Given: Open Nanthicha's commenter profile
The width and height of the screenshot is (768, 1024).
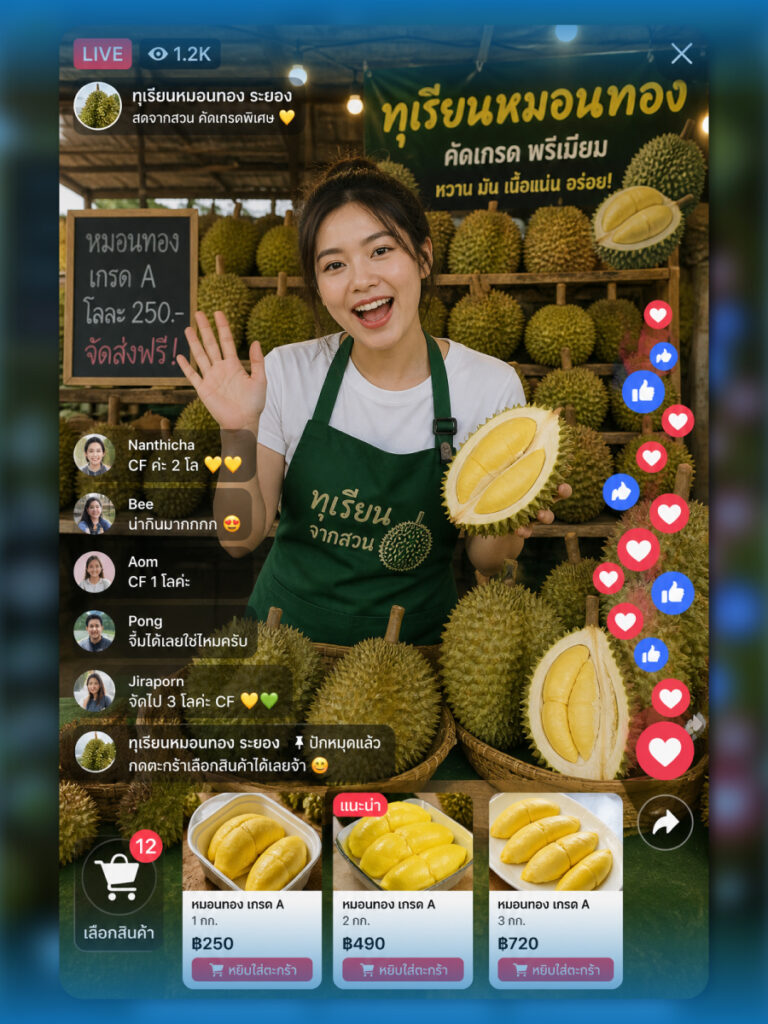Looking at the screenshot, I should tap(94, 455).
